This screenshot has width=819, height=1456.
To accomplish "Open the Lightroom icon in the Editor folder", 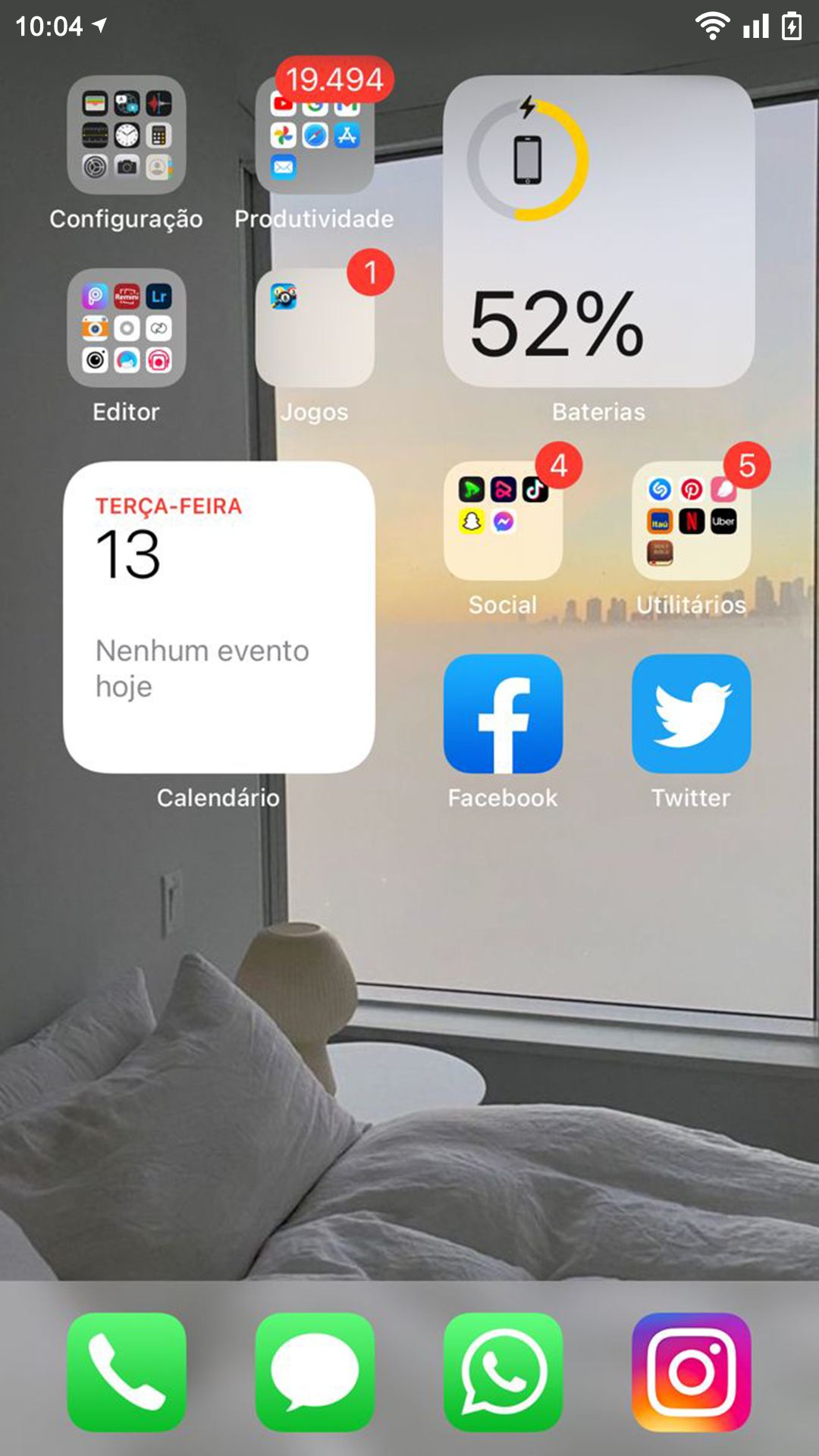I will pyautogui.click(x=158, y=297).
